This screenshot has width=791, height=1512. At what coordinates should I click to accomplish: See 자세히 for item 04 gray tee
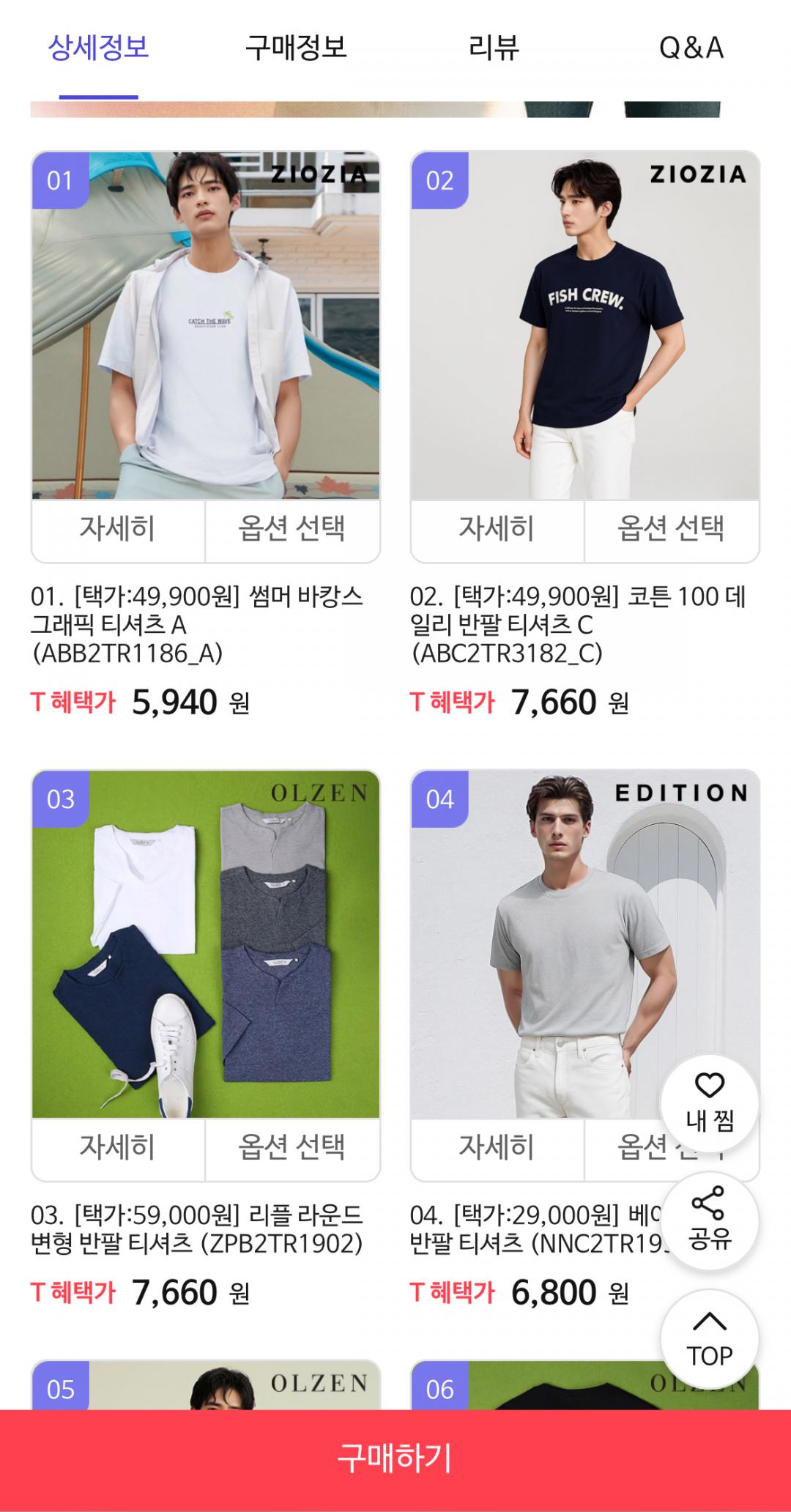pos(497,1148)
